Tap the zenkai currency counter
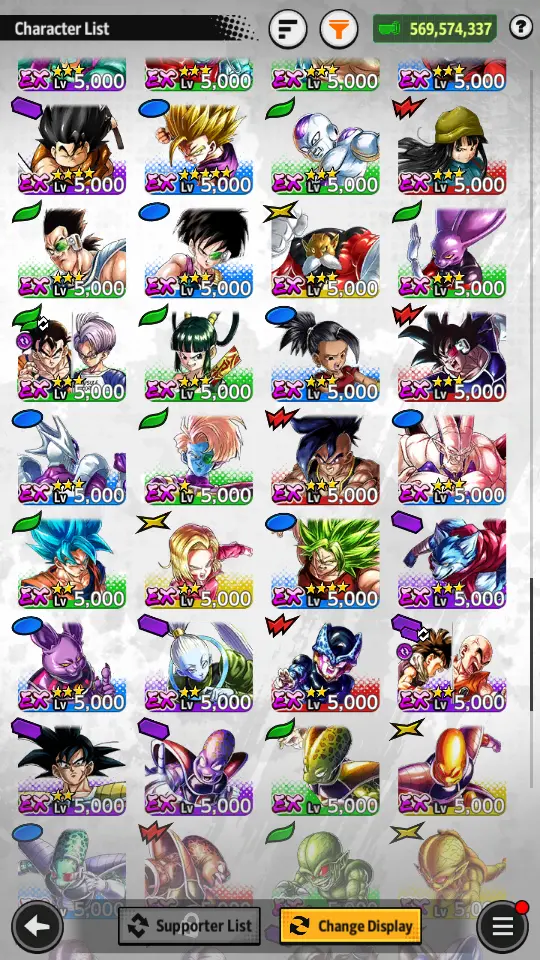 (435, 28)
